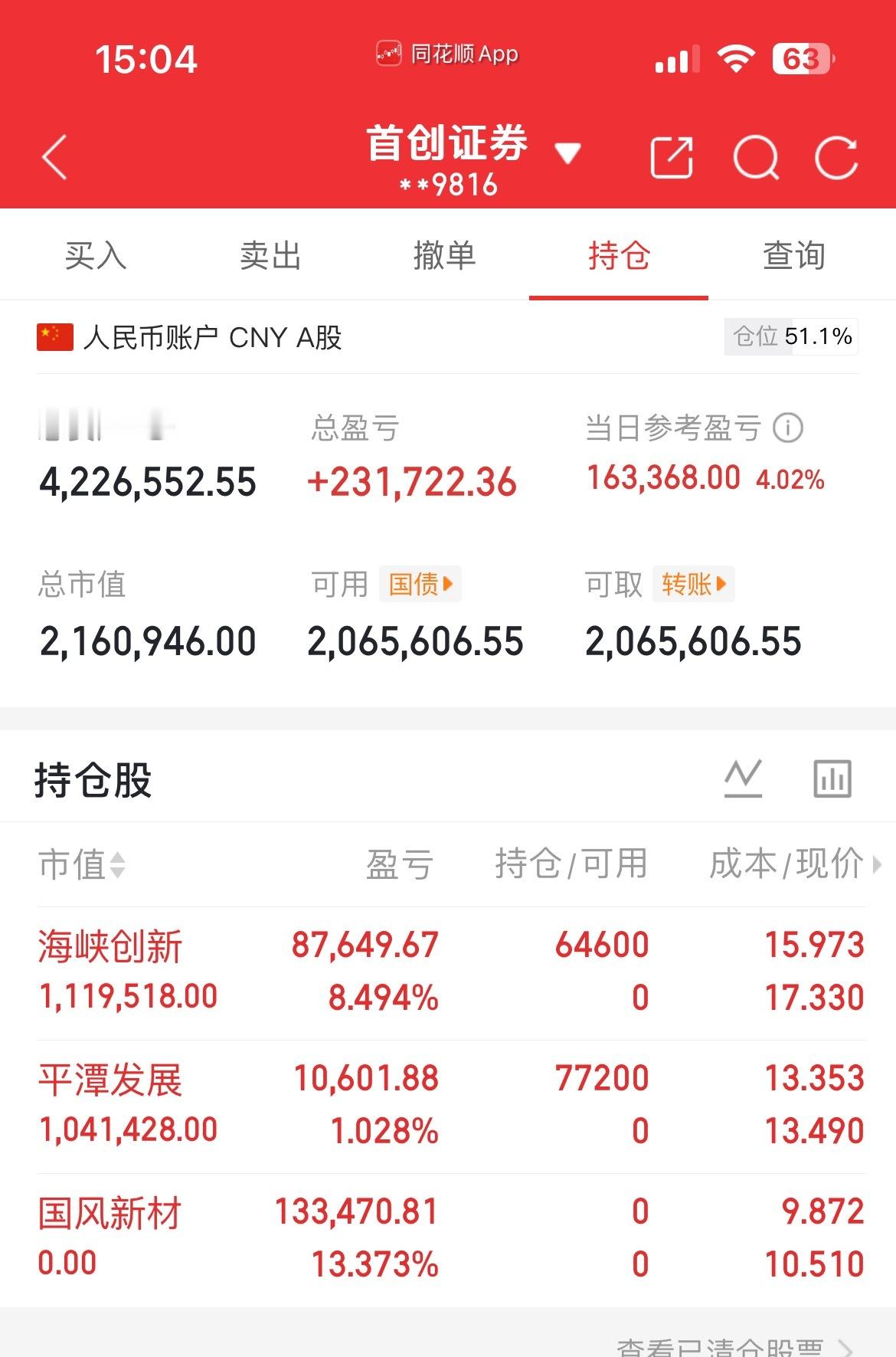Select the 撤单 order cancellation option

446,256
